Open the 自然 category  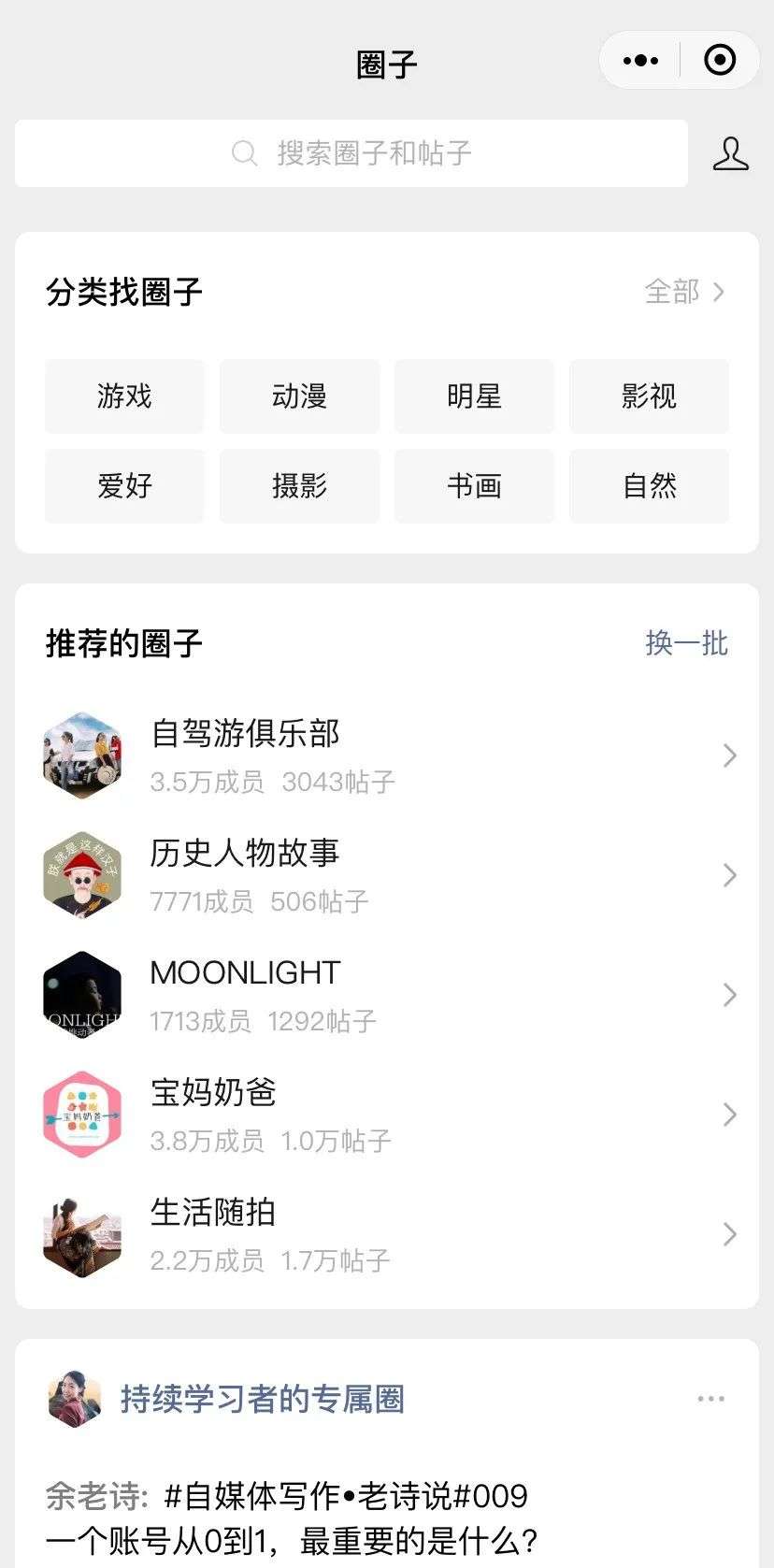click(649, 486)
